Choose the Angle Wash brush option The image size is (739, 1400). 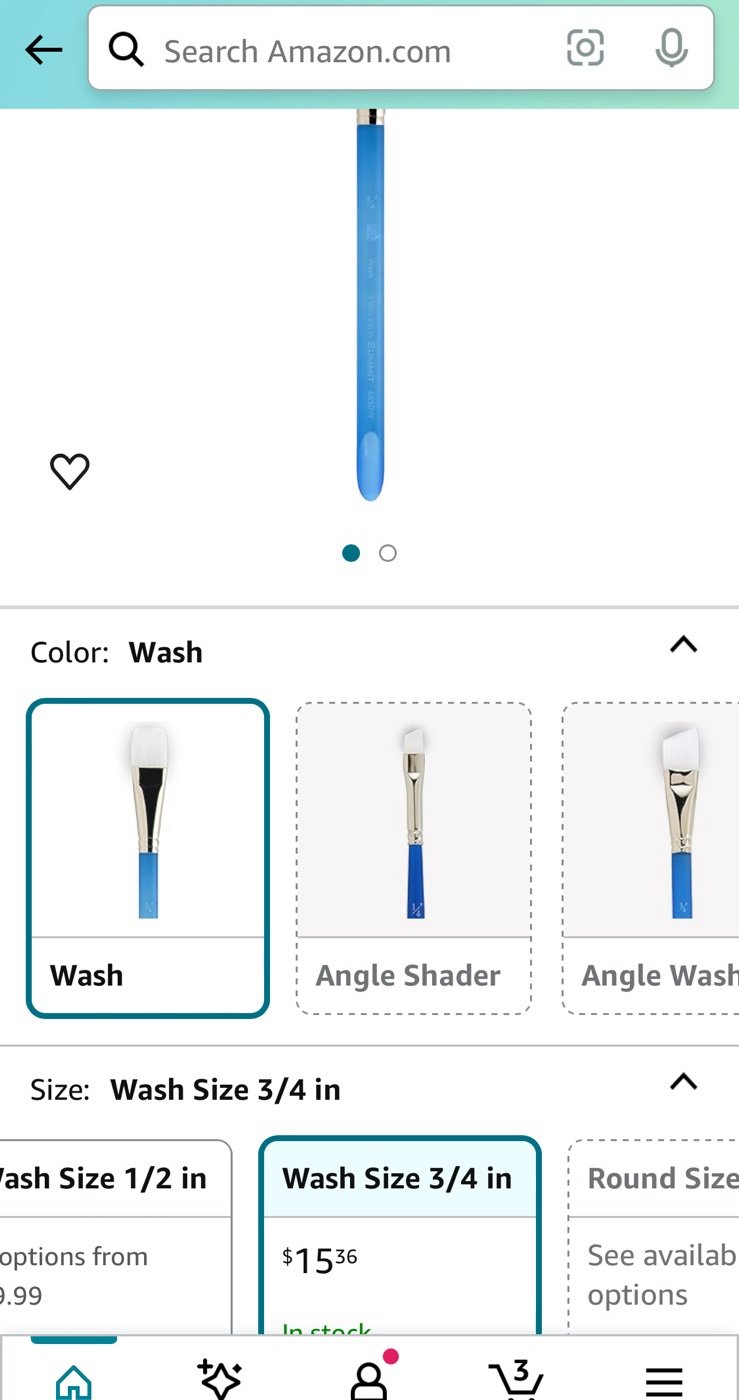tap(651, 858)
